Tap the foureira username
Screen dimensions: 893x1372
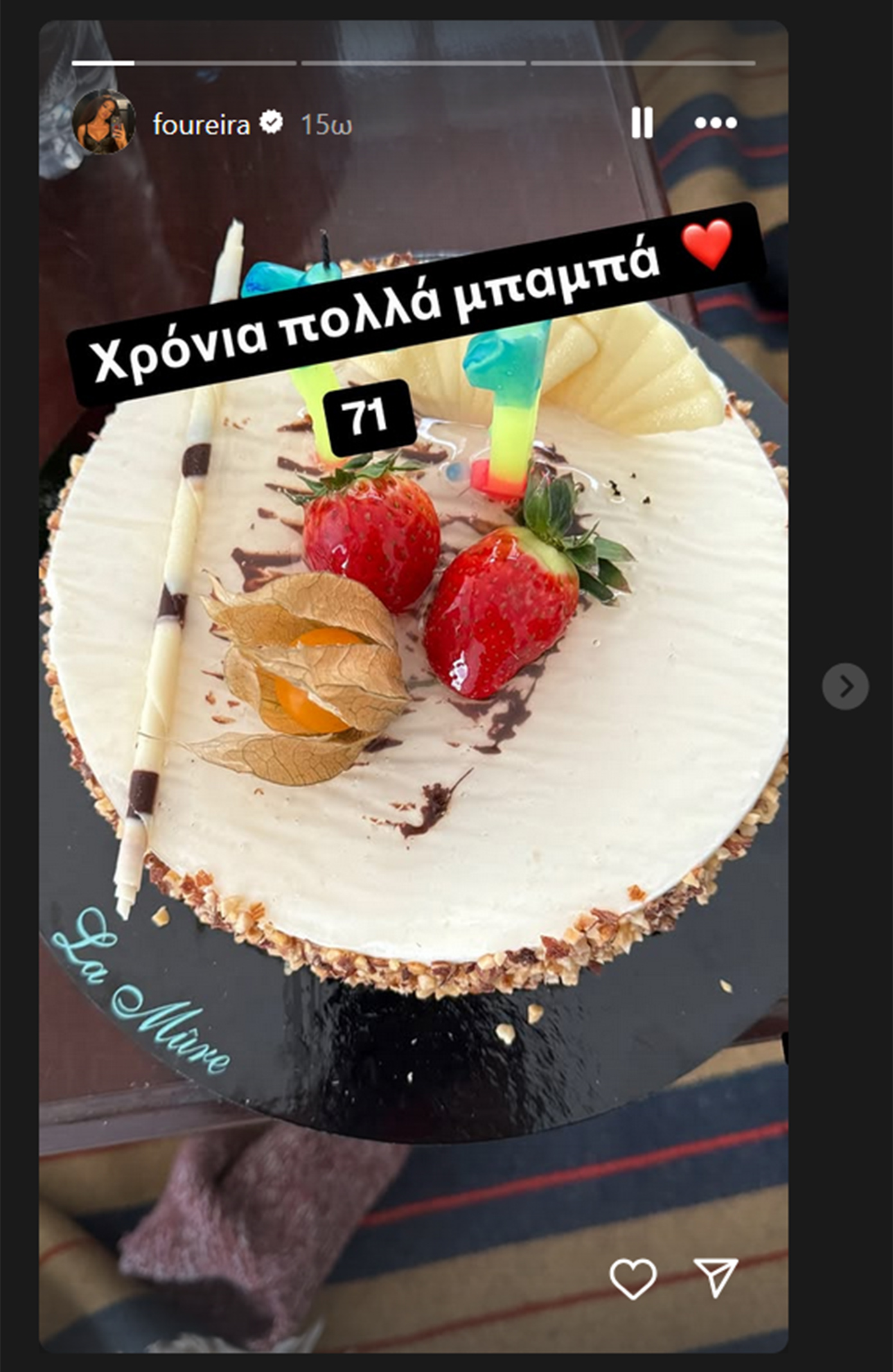(x=201, y=124)
